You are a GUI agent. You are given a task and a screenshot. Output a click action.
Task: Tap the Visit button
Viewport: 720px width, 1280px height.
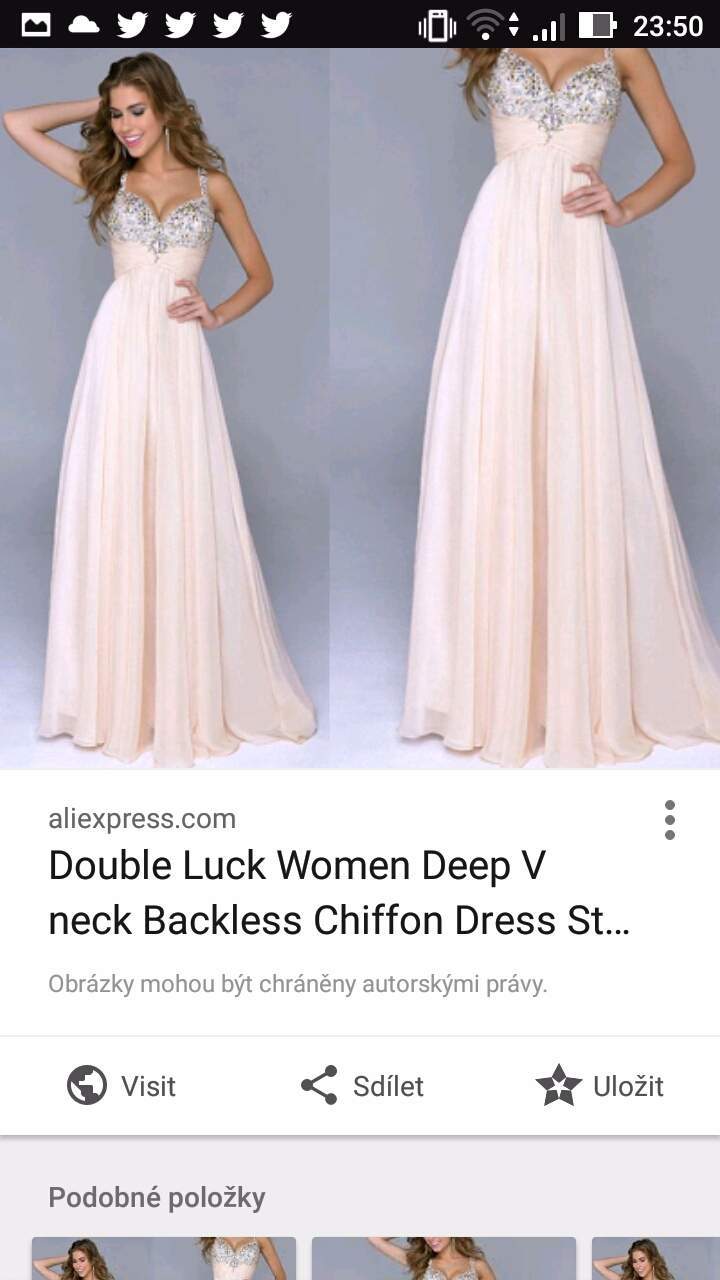pyautogui.click(x=121, y=1086)
